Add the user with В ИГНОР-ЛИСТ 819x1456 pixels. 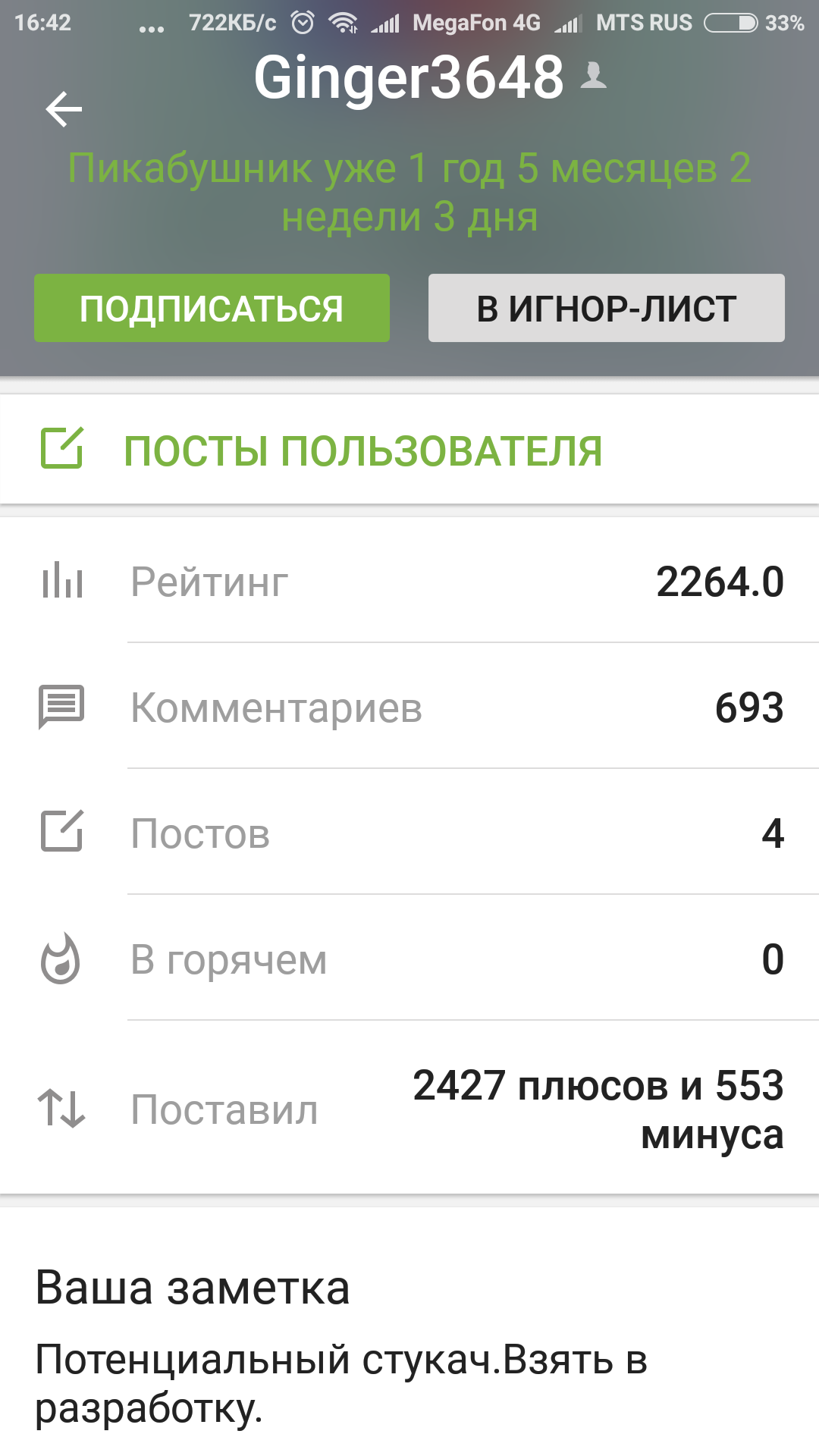[606, 308]
